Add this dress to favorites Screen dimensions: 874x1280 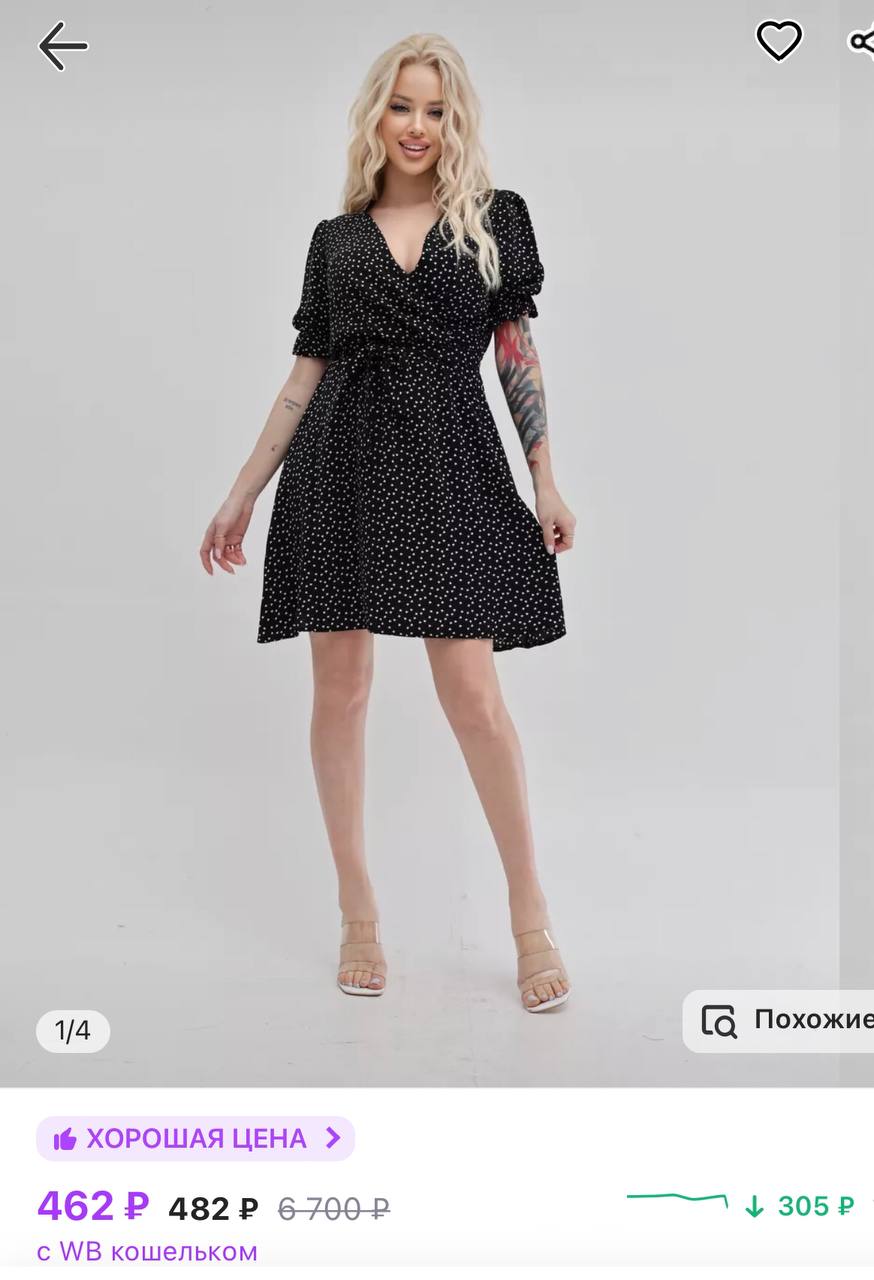point(778,41)
